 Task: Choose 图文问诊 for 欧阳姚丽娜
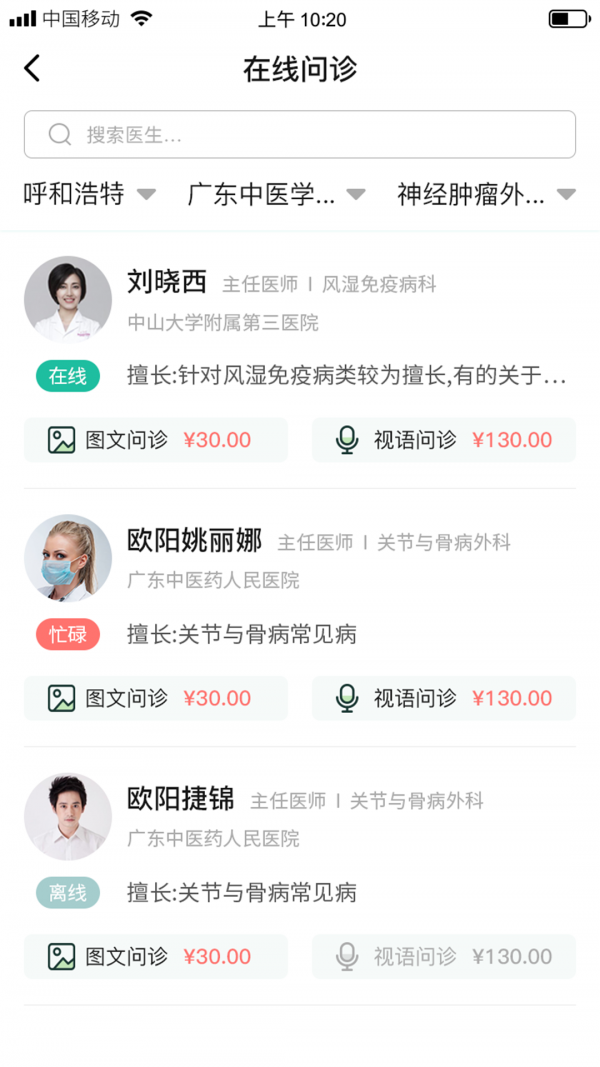tap(156, 698)
